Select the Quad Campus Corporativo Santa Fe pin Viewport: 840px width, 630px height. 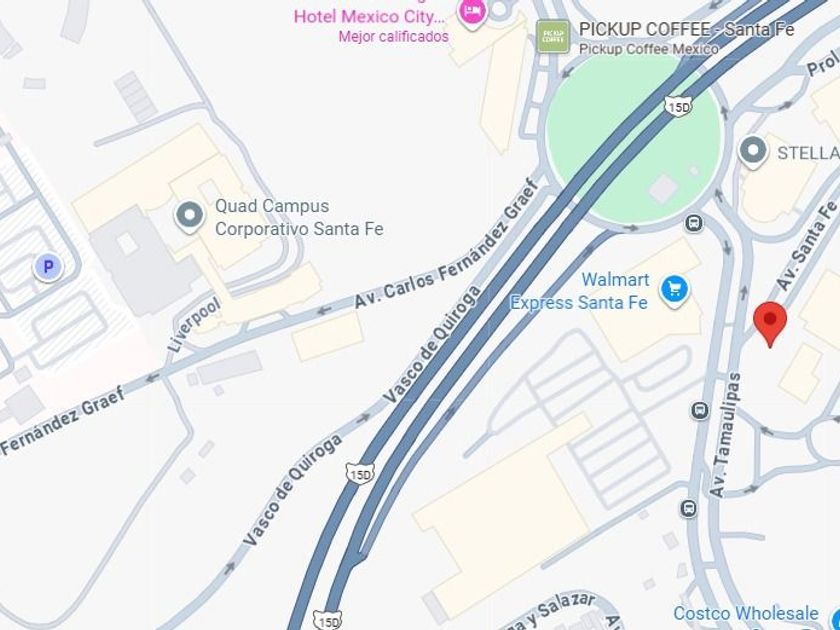click(x=190, y=216)
